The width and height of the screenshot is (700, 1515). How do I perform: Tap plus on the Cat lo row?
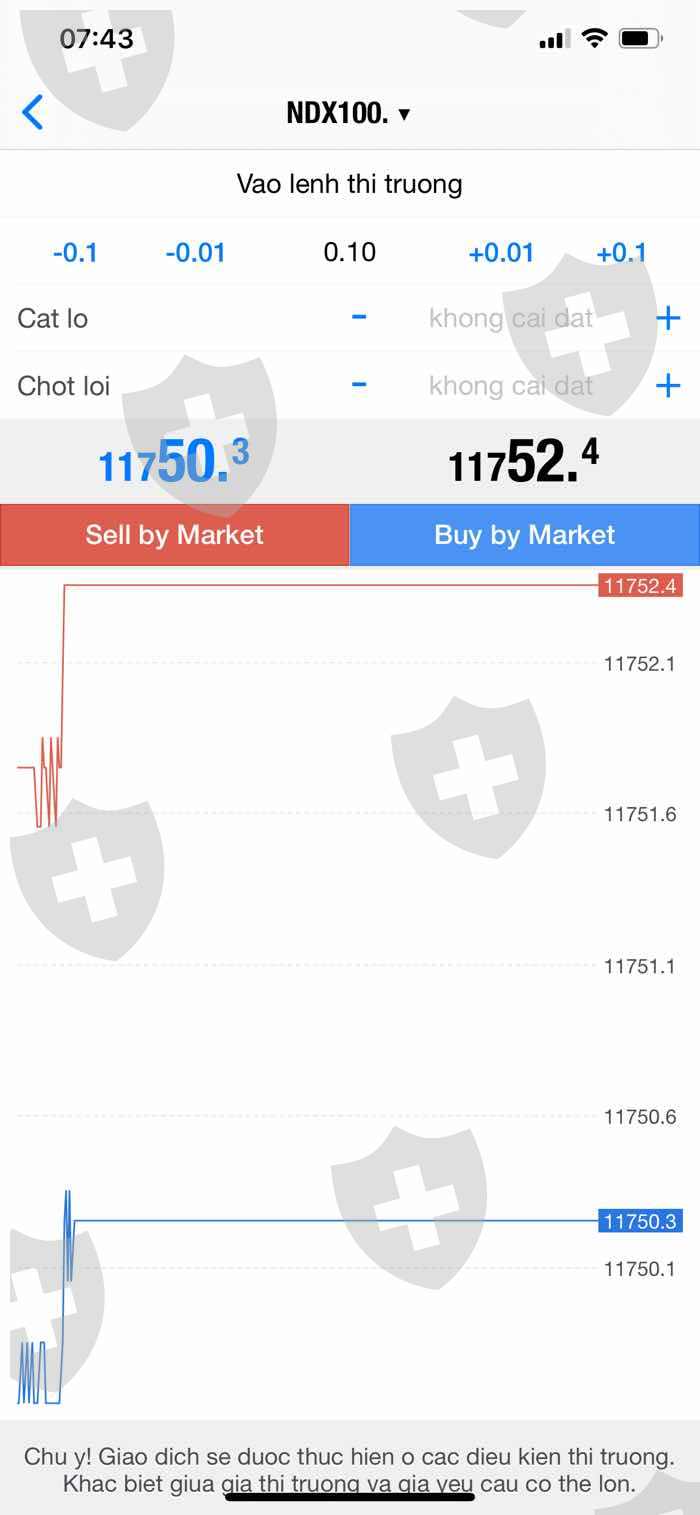click(x=667, y=319)
